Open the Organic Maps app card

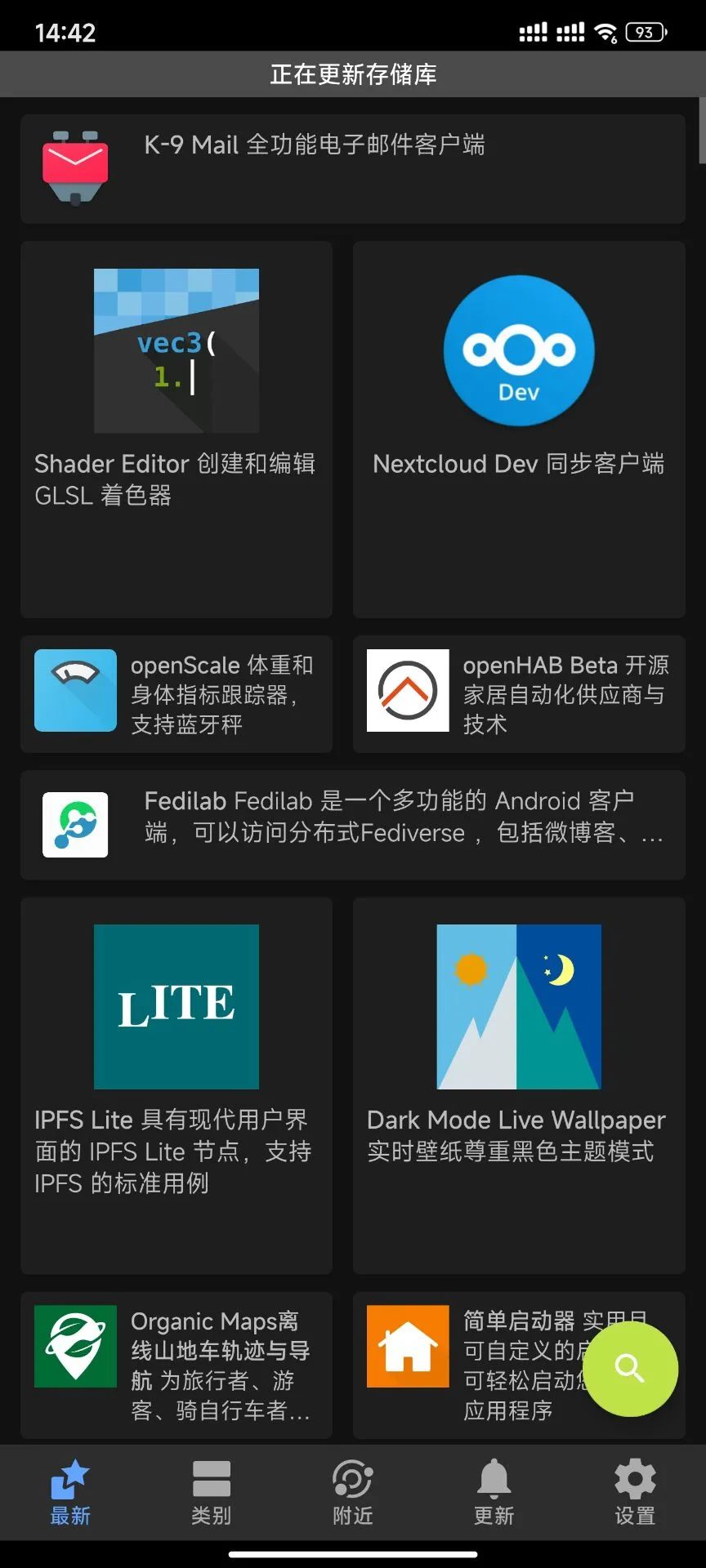point(176,1365)
